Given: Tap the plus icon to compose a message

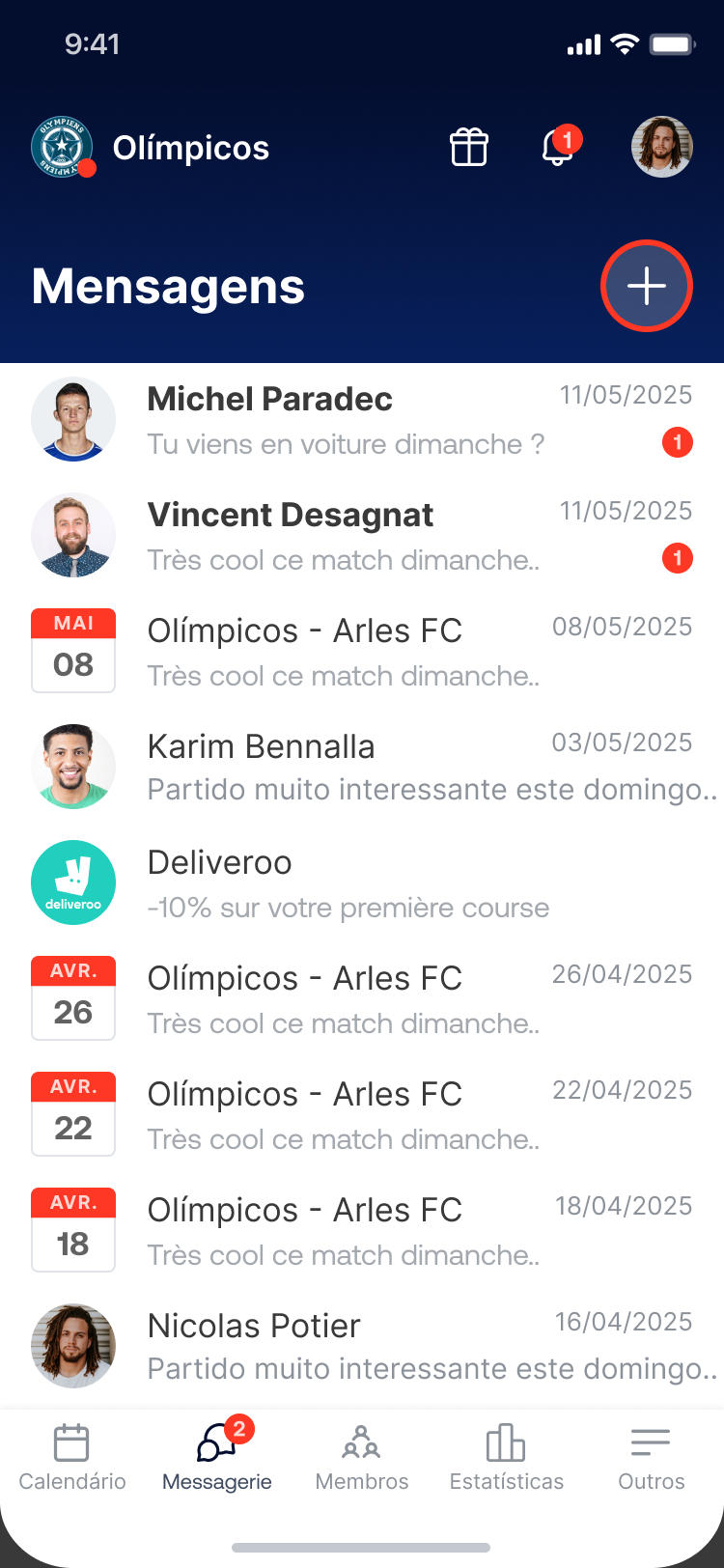Looking at the screenshot, I should 647,286.
